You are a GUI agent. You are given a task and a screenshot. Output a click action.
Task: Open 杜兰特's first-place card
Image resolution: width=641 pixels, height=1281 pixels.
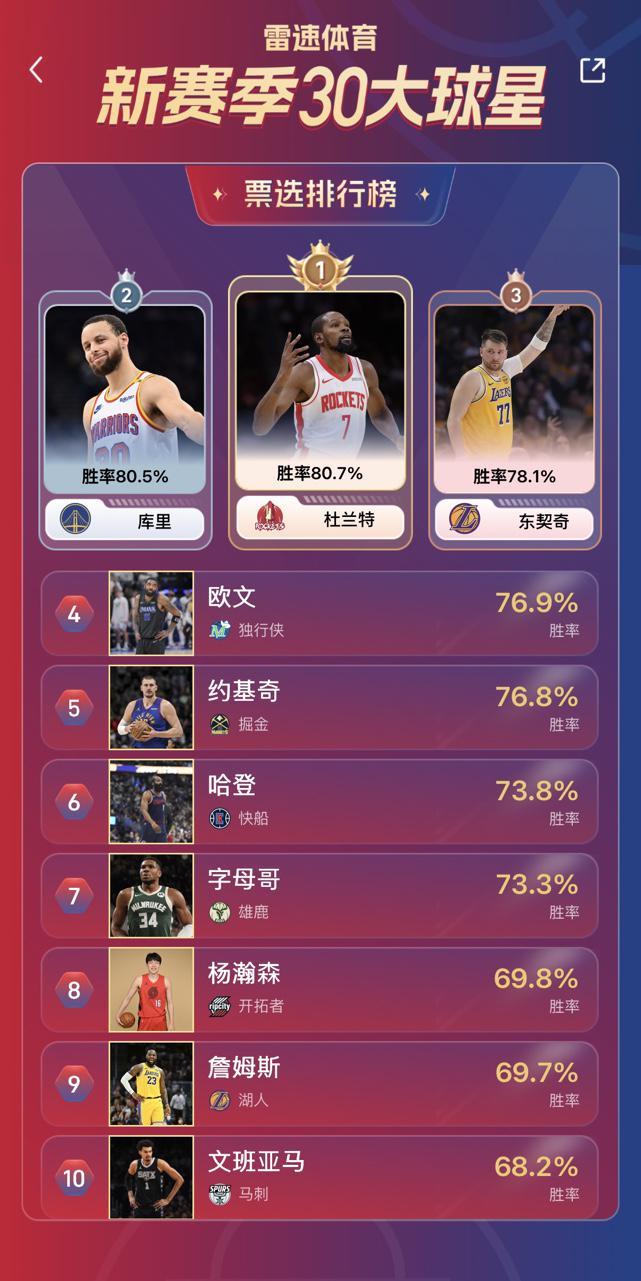pyautogui.click(x=320, y=410)
